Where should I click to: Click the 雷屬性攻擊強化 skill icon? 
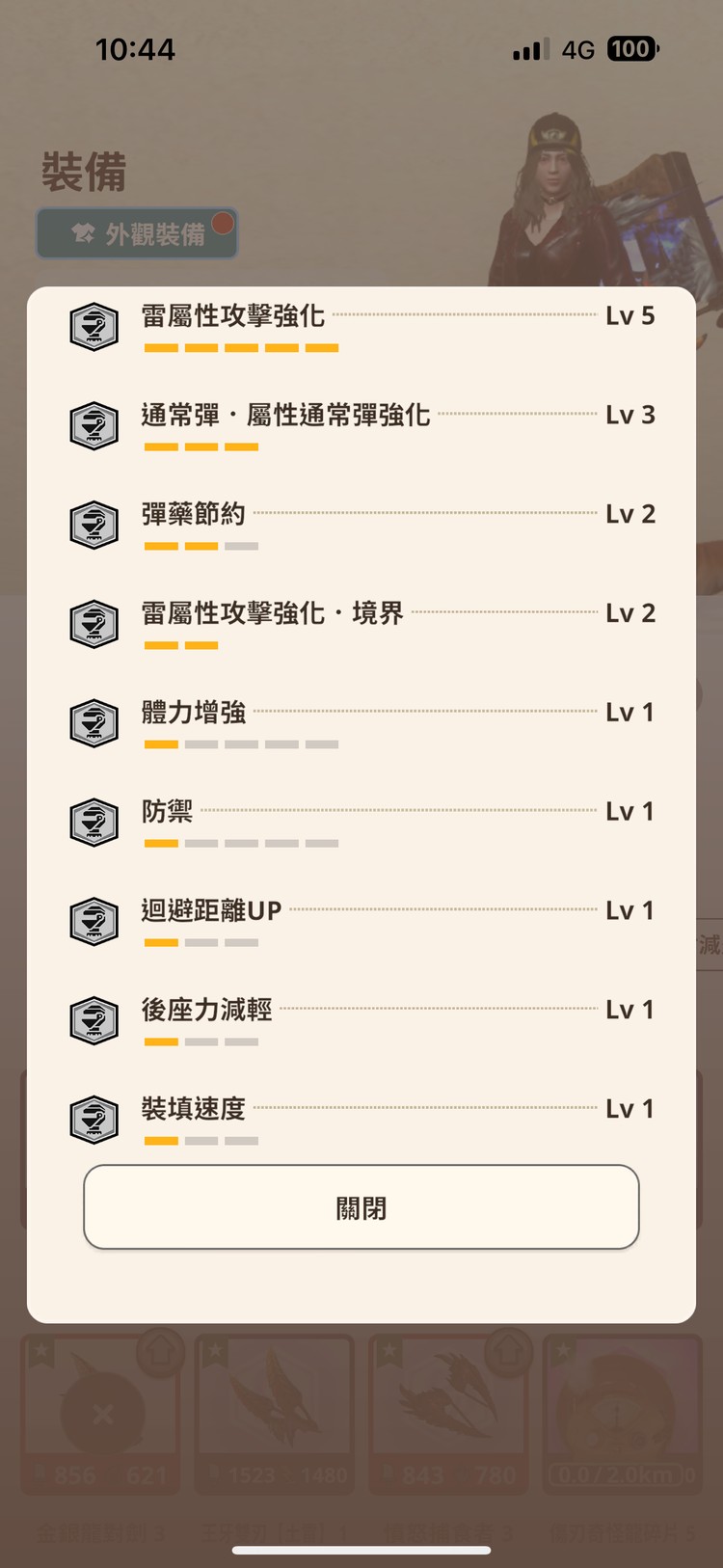click(94, 325)
